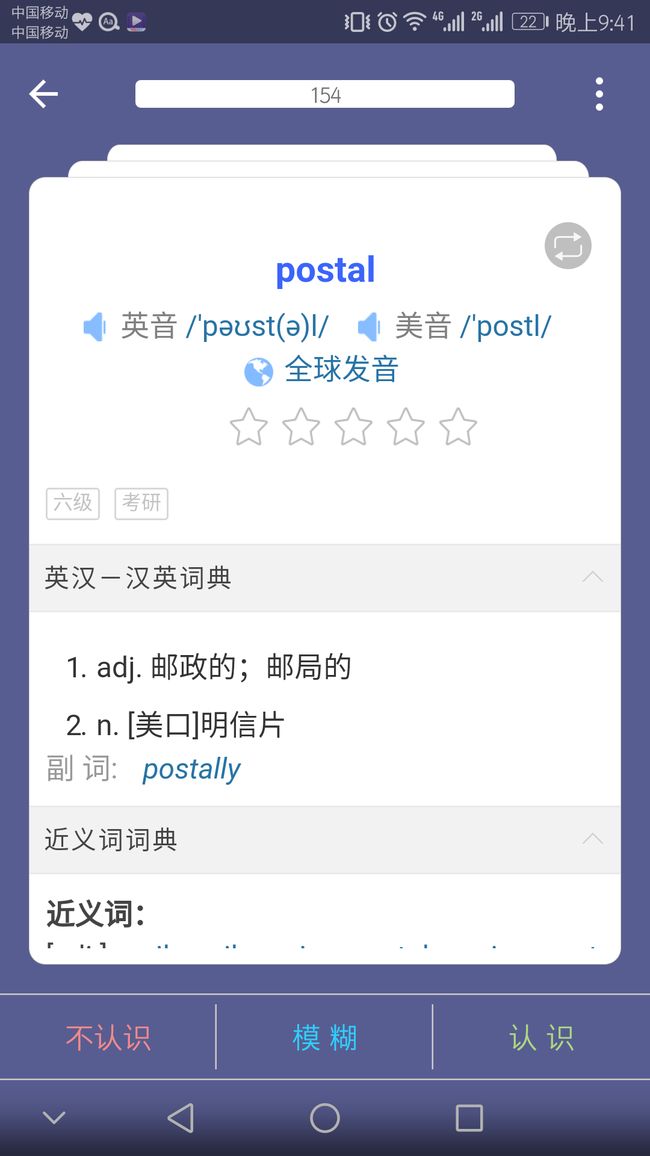This screenshot has height=1156, width=650.
Task: Play the British pronunciation audio
Action: (95, 327)
